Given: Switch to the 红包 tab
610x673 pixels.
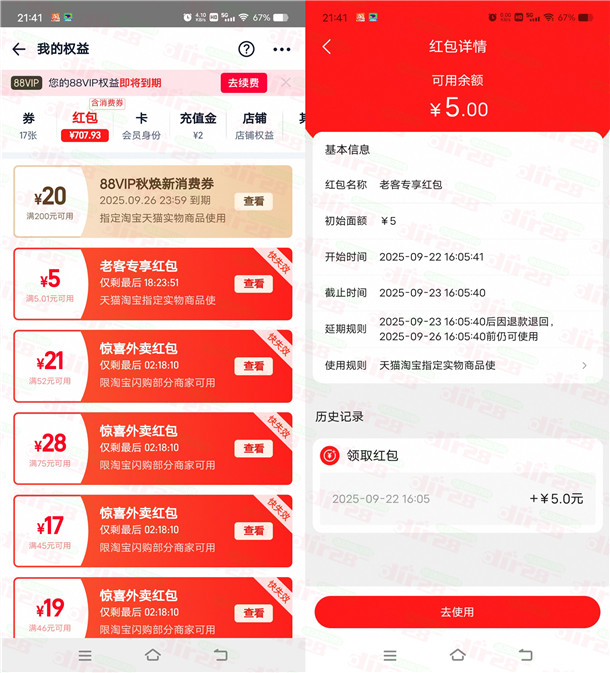Looking at the screenshot, I should 85,124.
